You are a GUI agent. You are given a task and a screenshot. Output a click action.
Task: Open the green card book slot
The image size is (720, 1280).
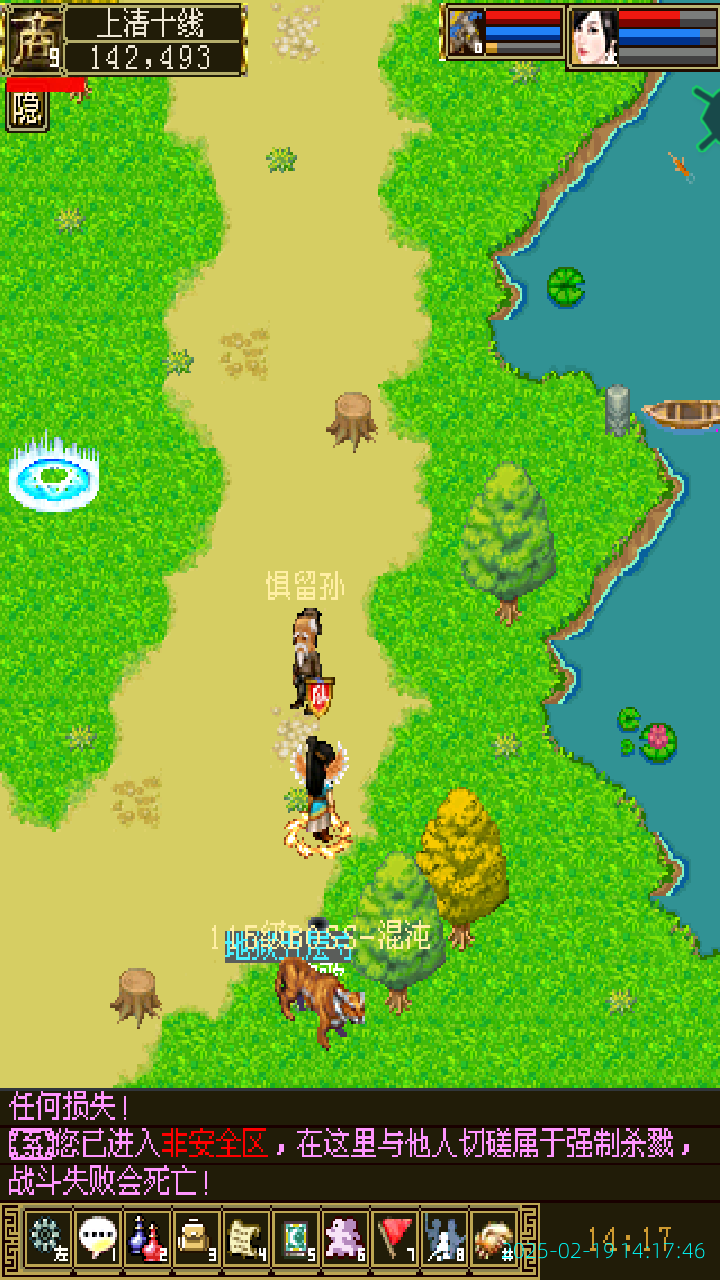click(296, 1238)
